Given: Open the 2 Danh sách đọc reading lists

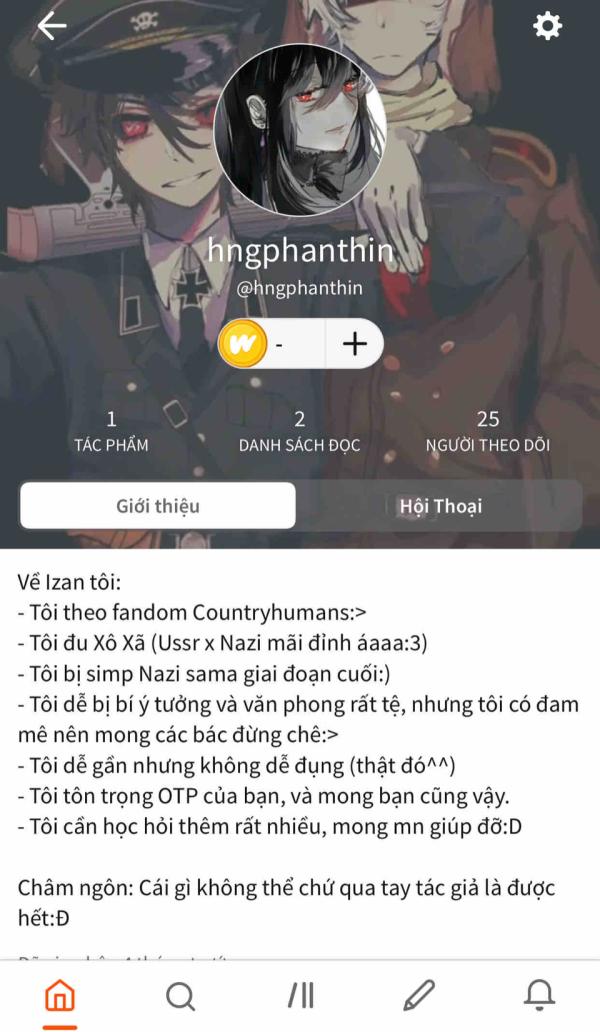Looking at the screenshot, I should coord(299,431).
